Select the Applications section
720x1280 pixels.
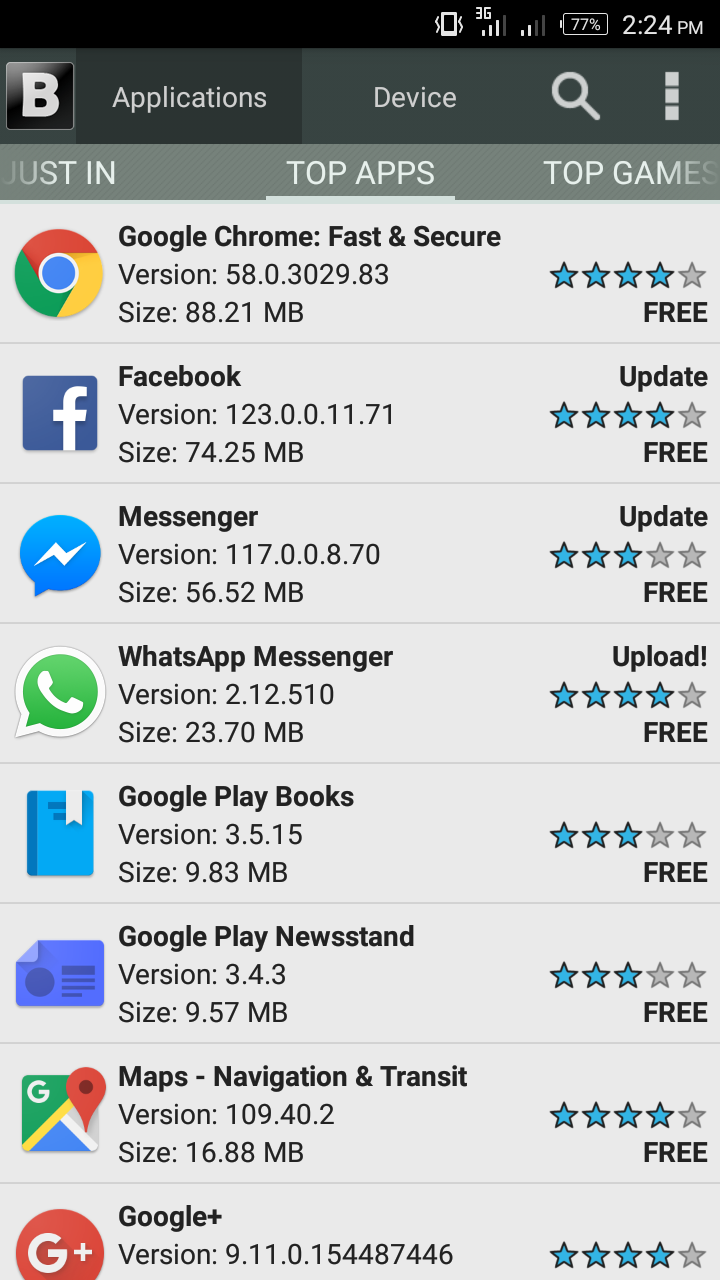[x=189, y=97]
